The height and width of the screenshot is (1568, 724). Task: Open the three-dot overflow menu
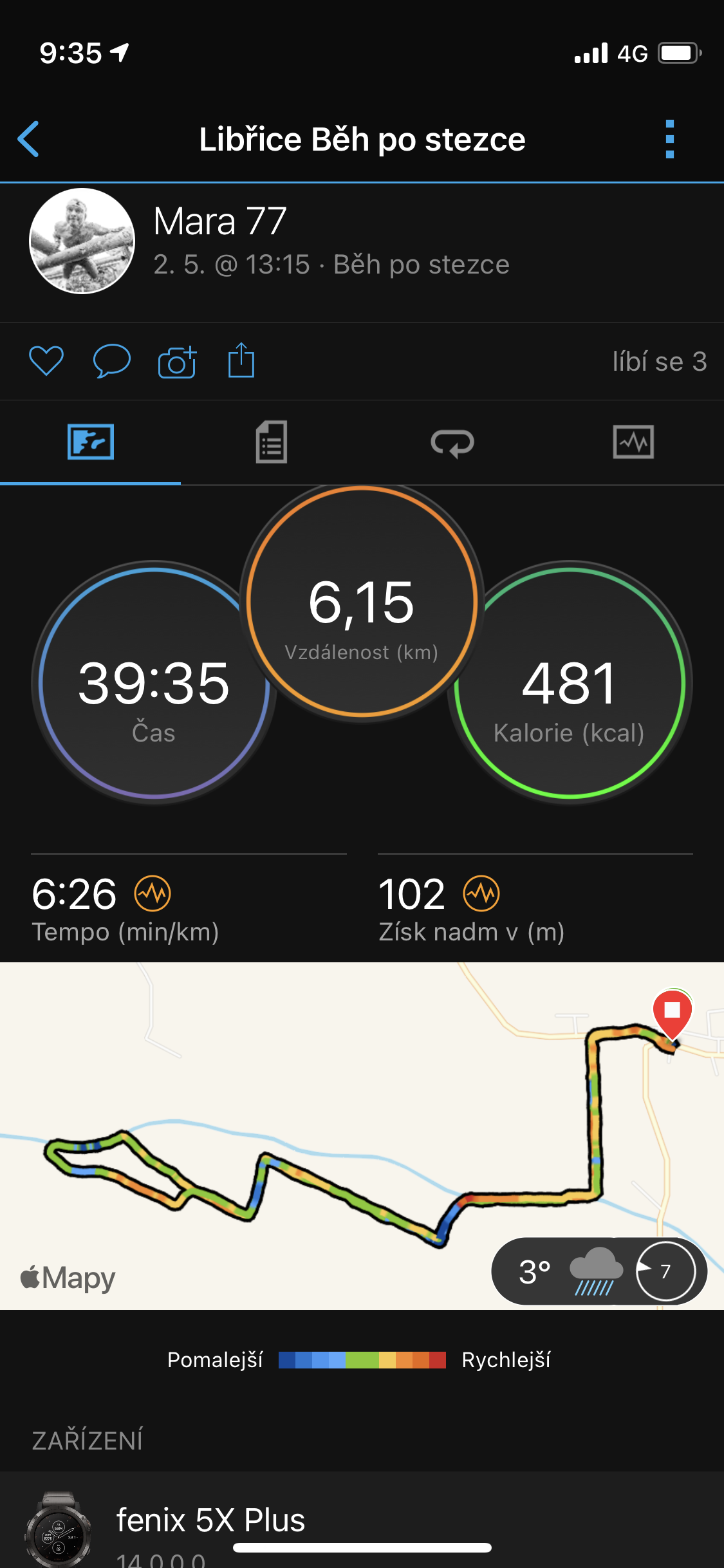click(x=670, y=139)
